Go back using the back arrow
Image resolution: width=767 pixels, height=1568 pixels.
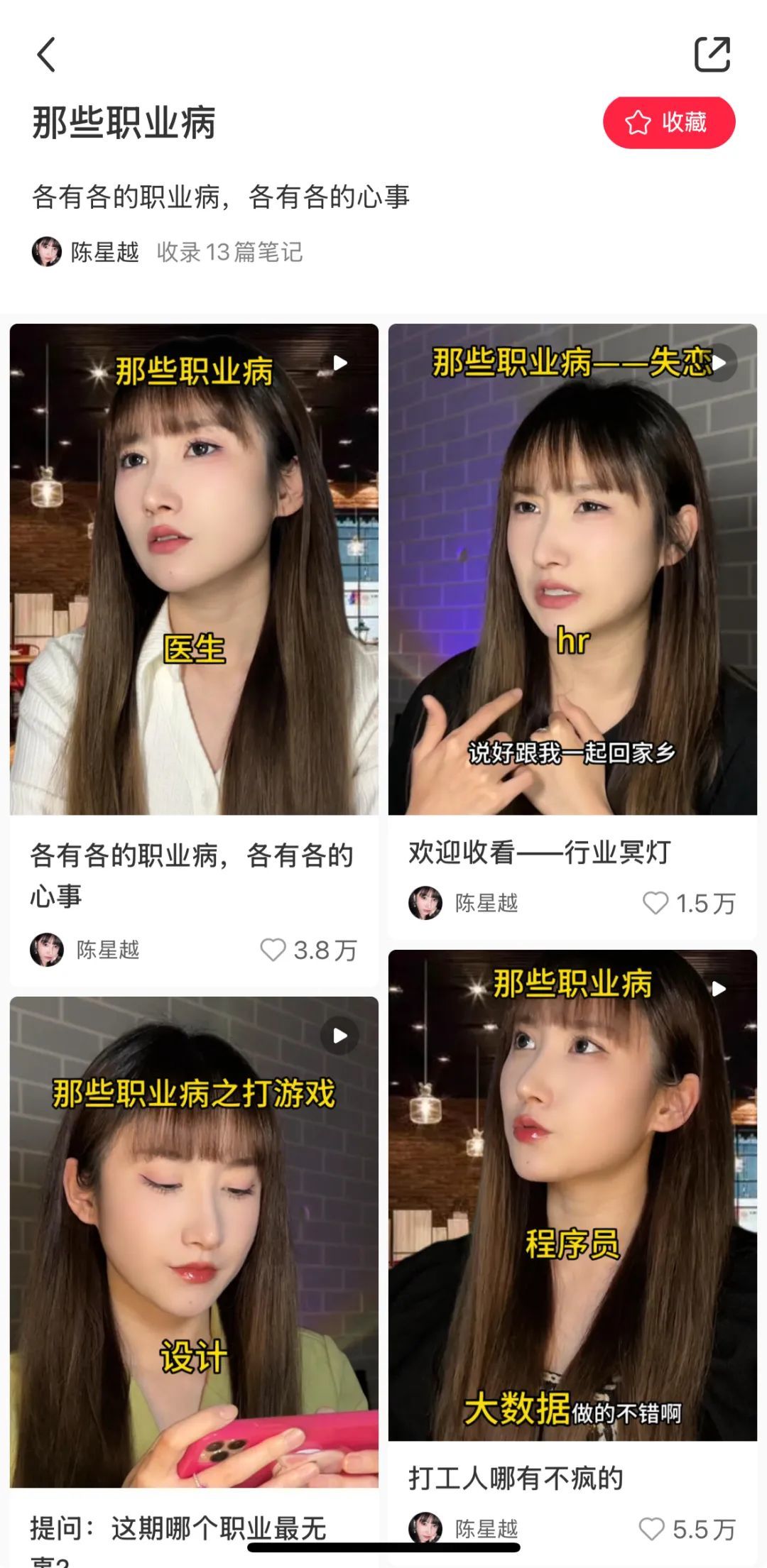click(x=46, y=55)
